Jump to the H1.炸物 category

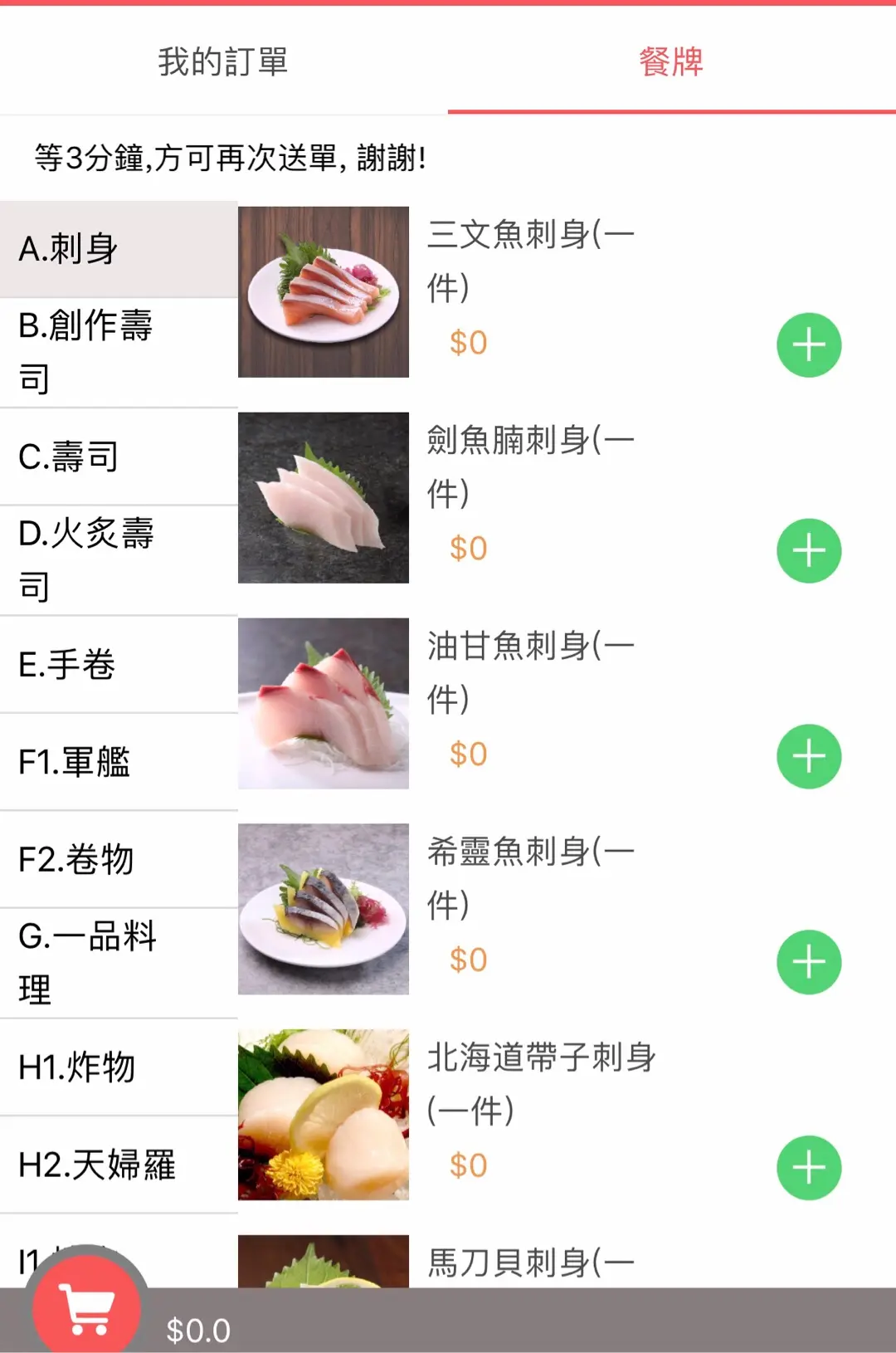(119, 1067)
